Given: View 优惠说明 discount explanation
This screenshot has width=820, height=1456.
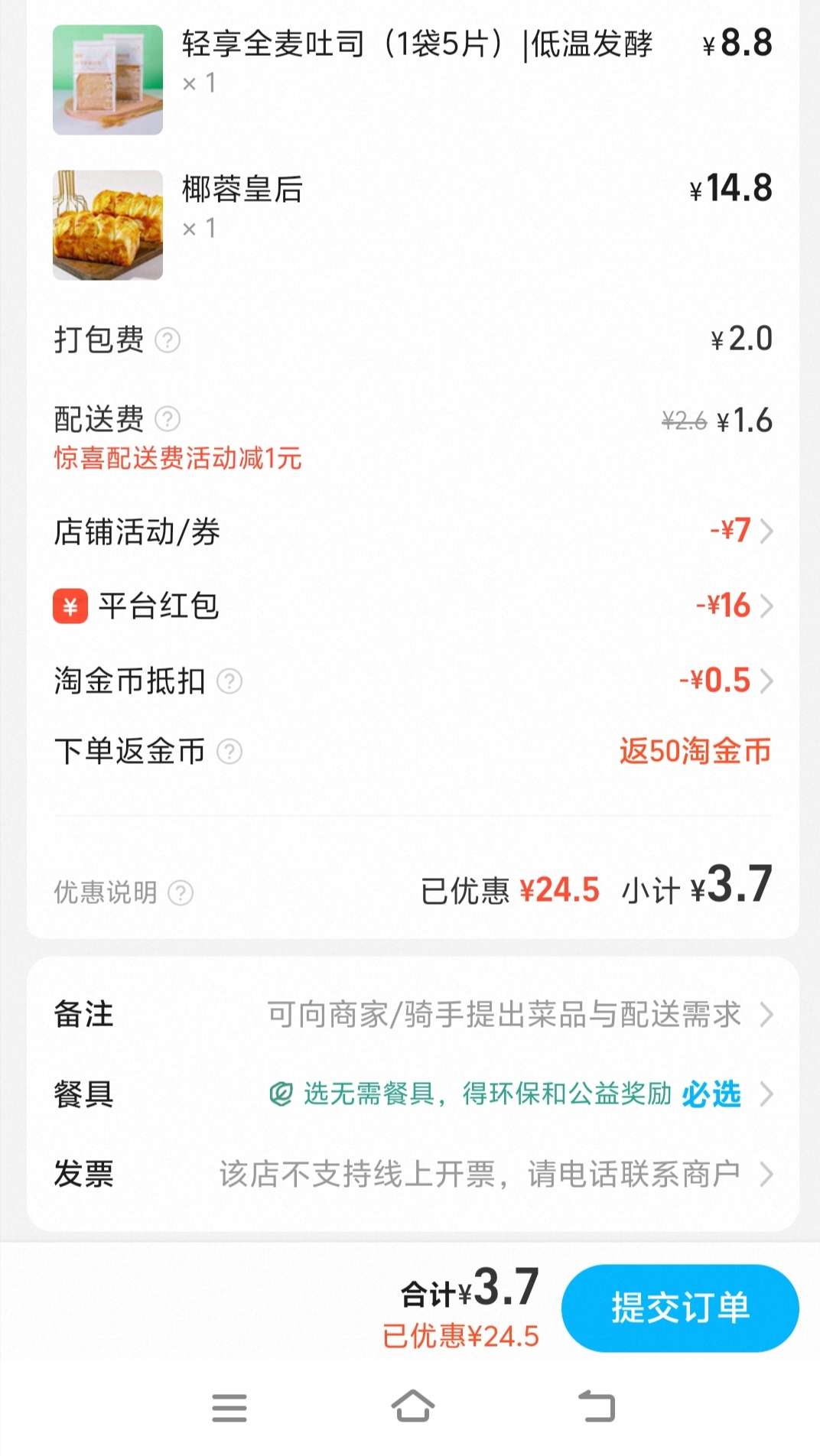Looking at the screenshot, I should tap(122, 892).
